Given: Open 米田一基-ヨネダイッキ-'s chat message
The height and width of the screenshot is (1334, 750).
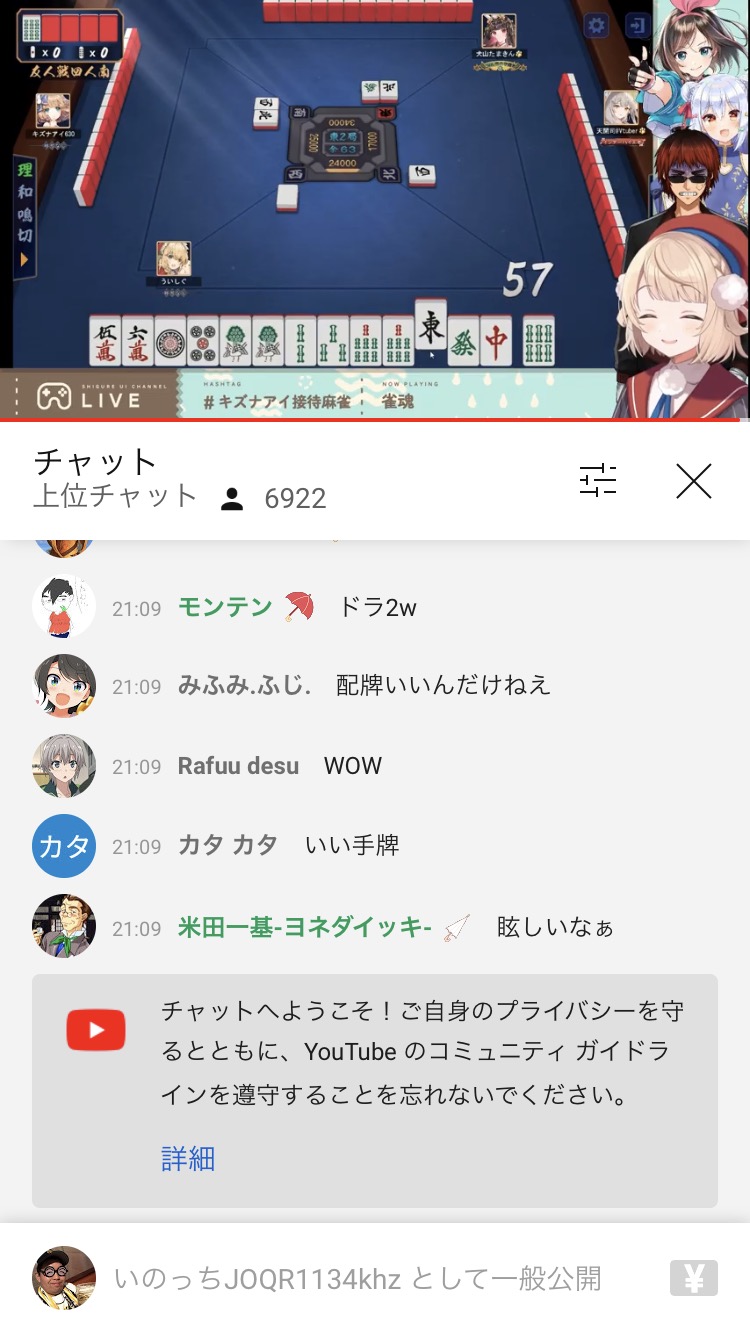Looking at the screenshot, I should tap(375, 927).
